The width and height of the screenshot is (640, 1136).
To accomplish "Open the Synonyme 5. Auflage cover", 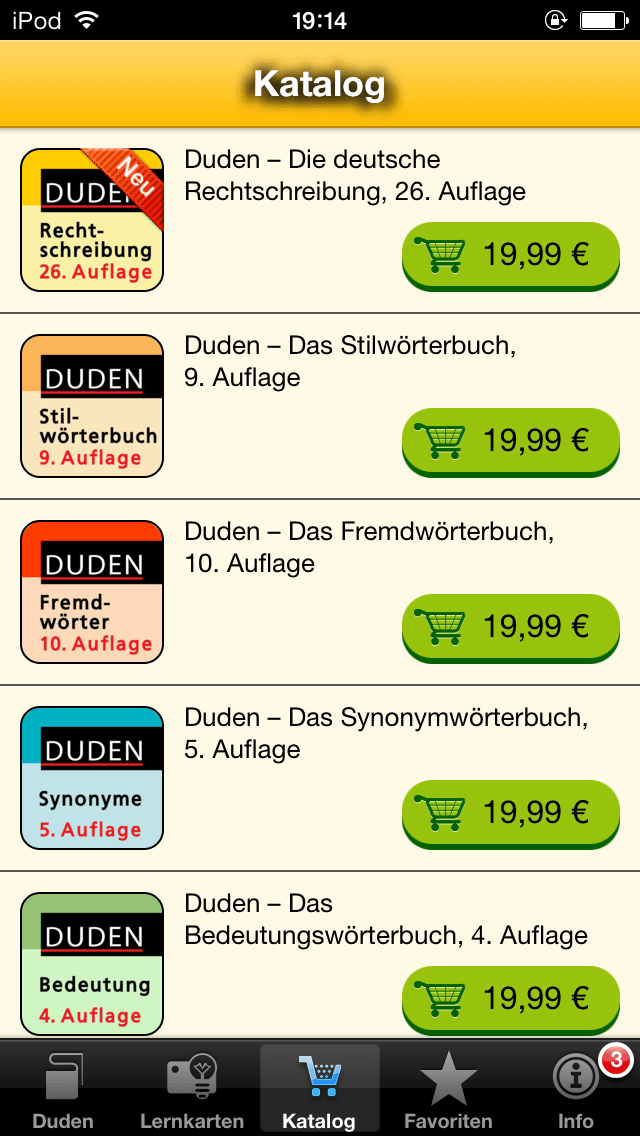I will point(92,777).
